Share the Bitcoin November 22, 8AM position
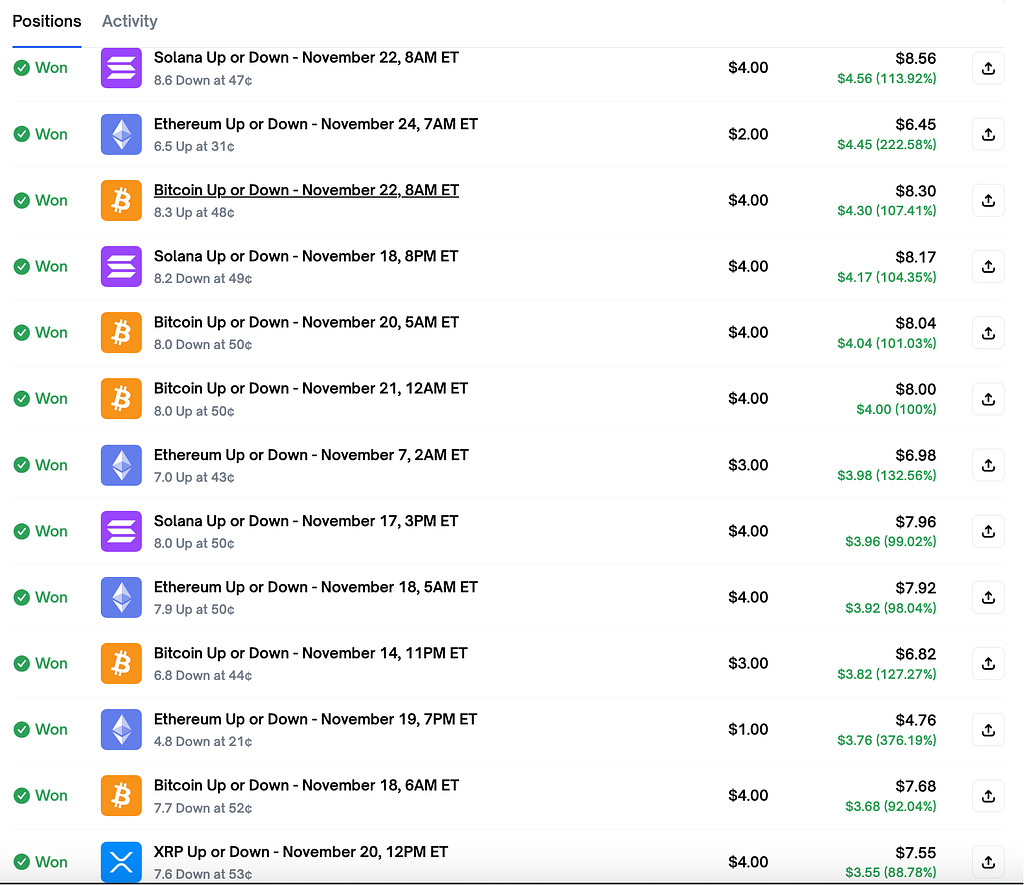 tap(988, 201)
